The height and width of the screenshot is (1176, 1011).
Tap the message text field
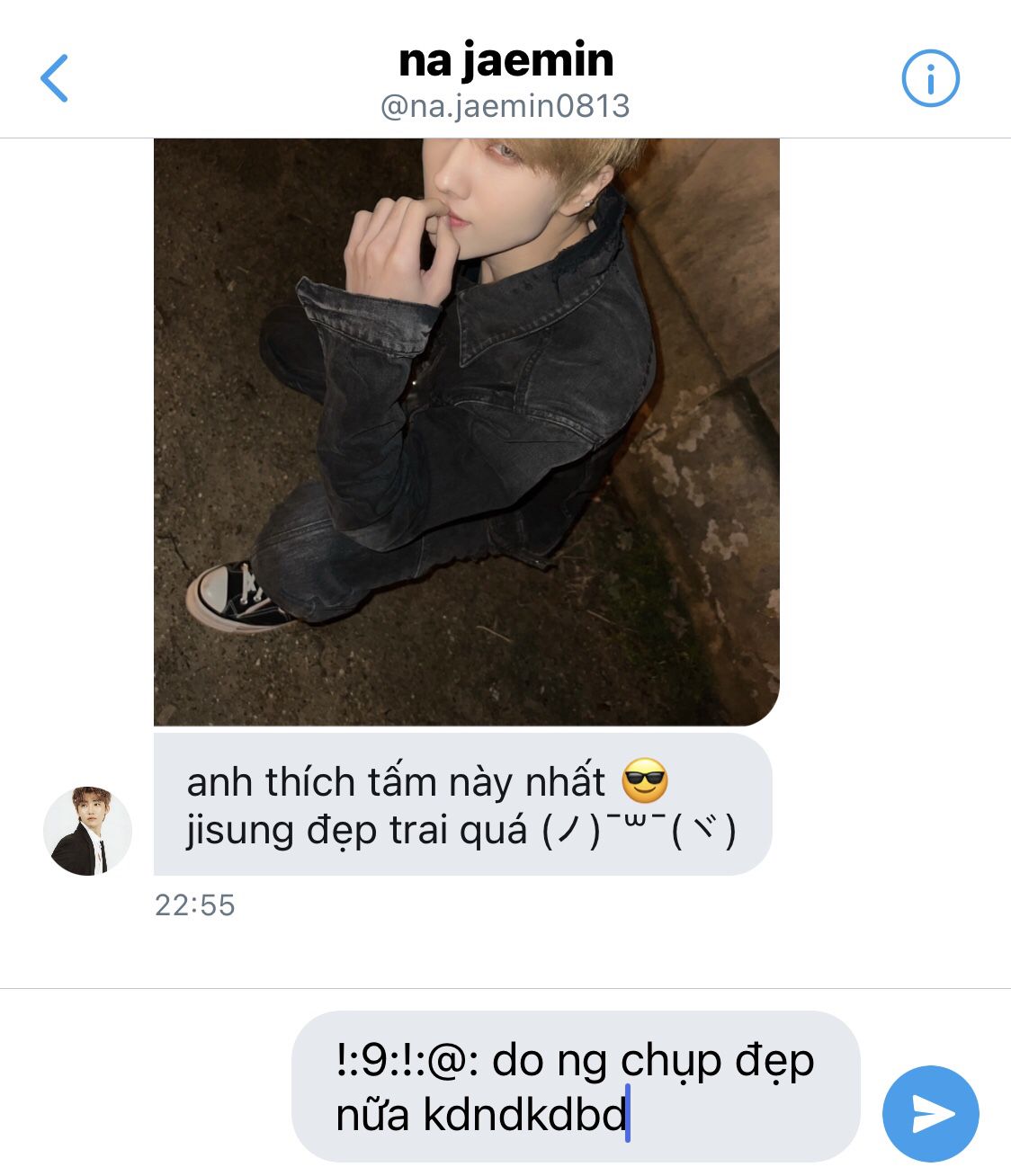(576, 1086)
